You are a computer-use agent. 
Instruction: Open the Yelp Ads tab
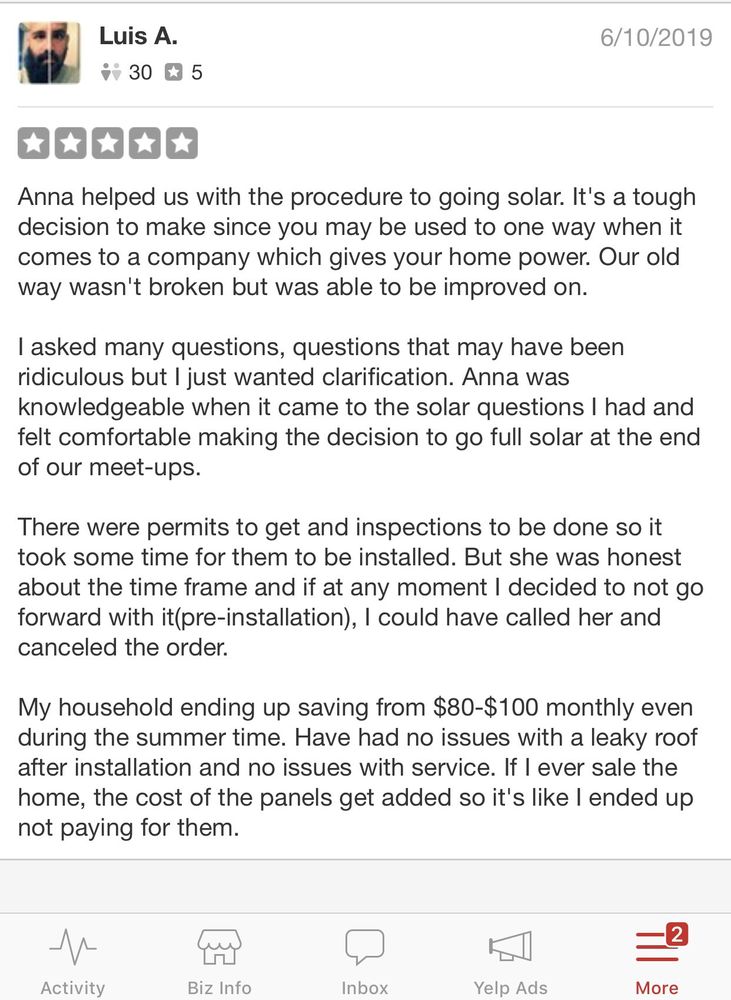point(510,959)
